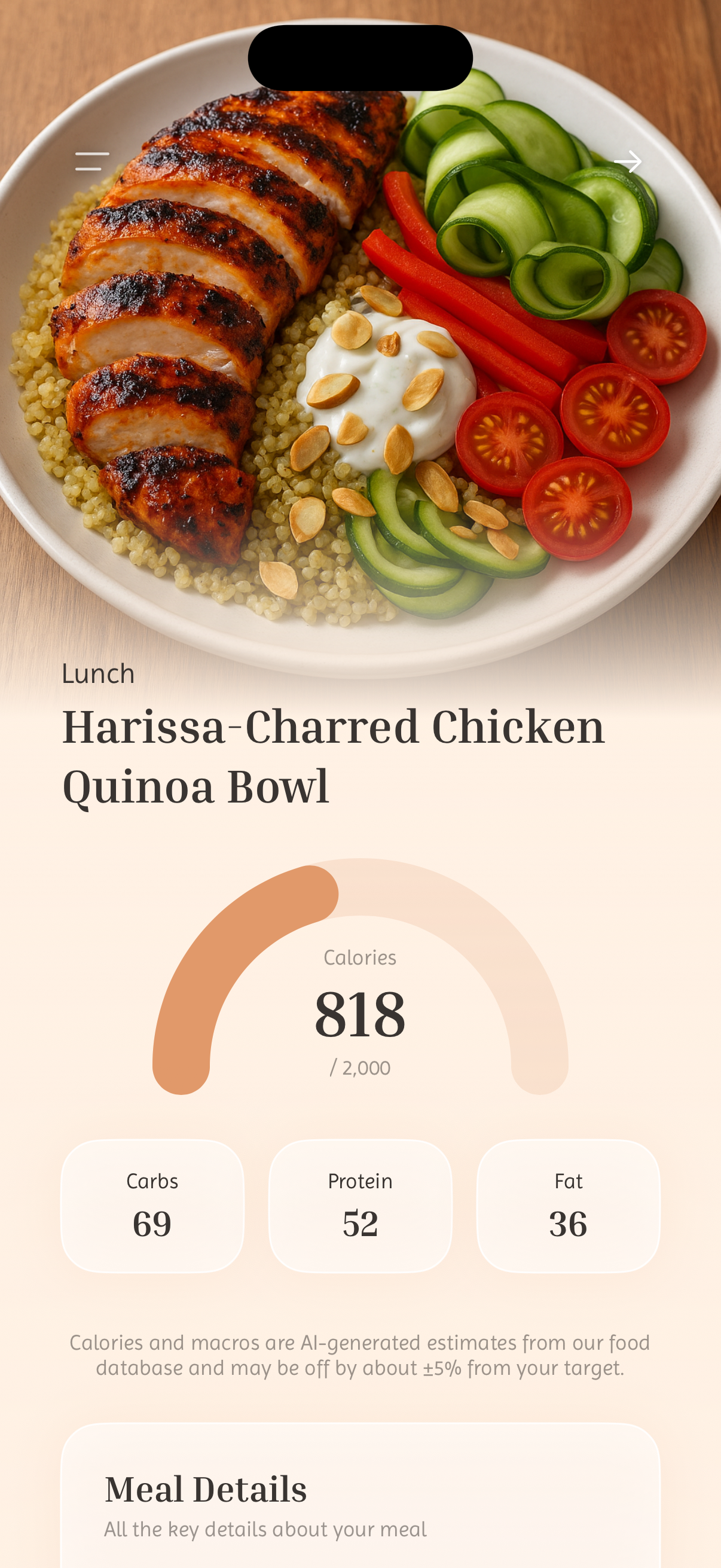Go to the next meal arrow
Viewport: 721px width, 1568px height.
(627, 162)
